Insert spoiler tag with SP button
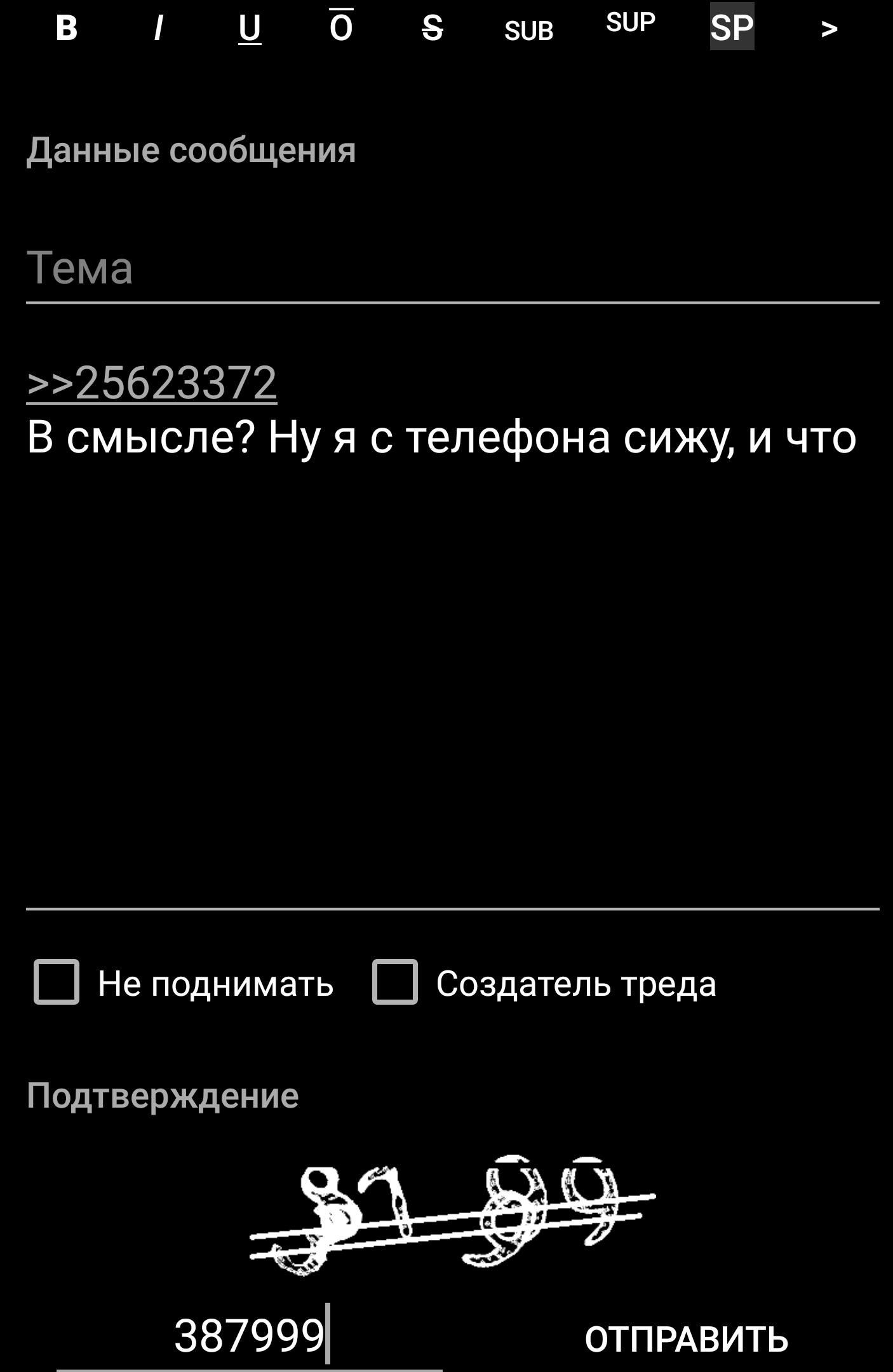This screenshot has height=1372, width=893. coord(732,27)
